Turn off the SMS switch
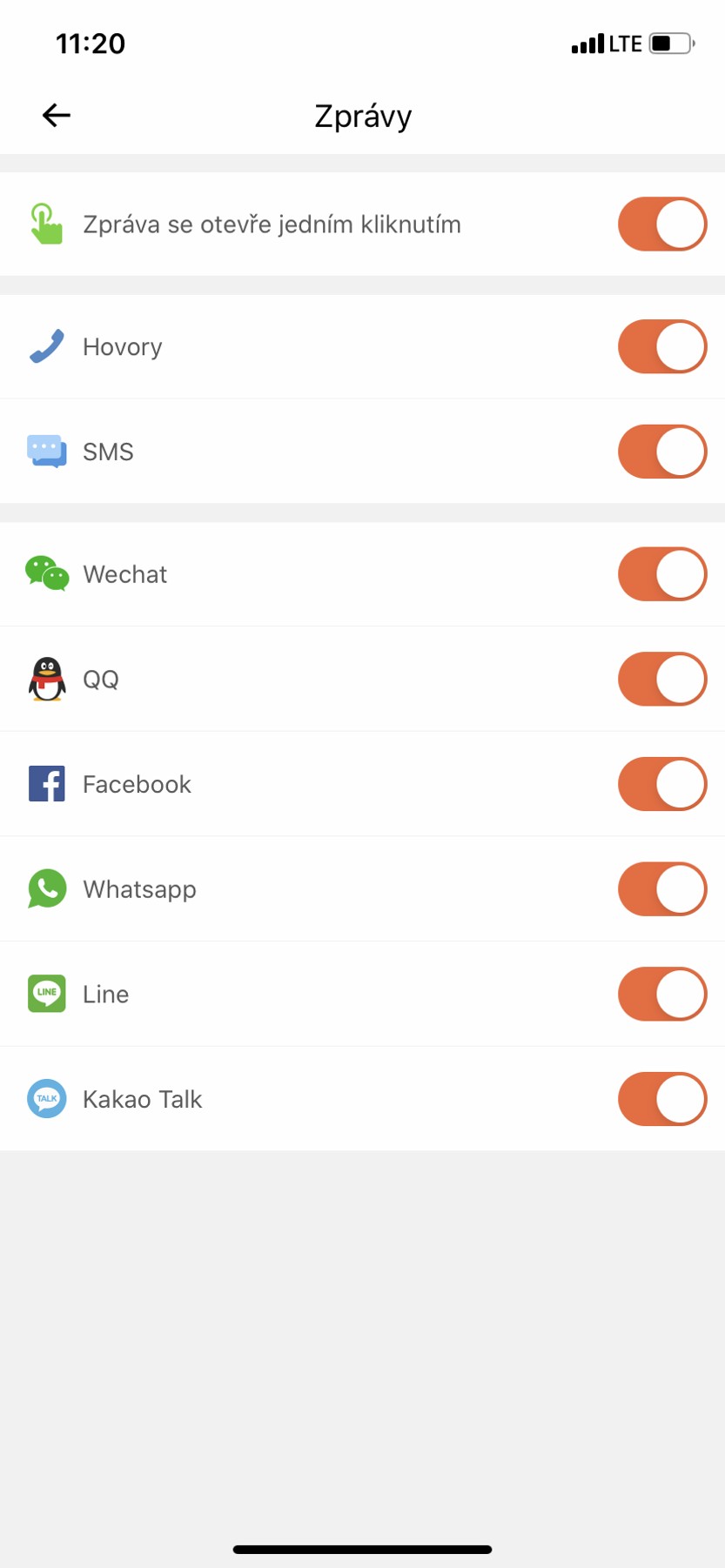This screenshot has width=725, height=1568. (x=661, y=452)
